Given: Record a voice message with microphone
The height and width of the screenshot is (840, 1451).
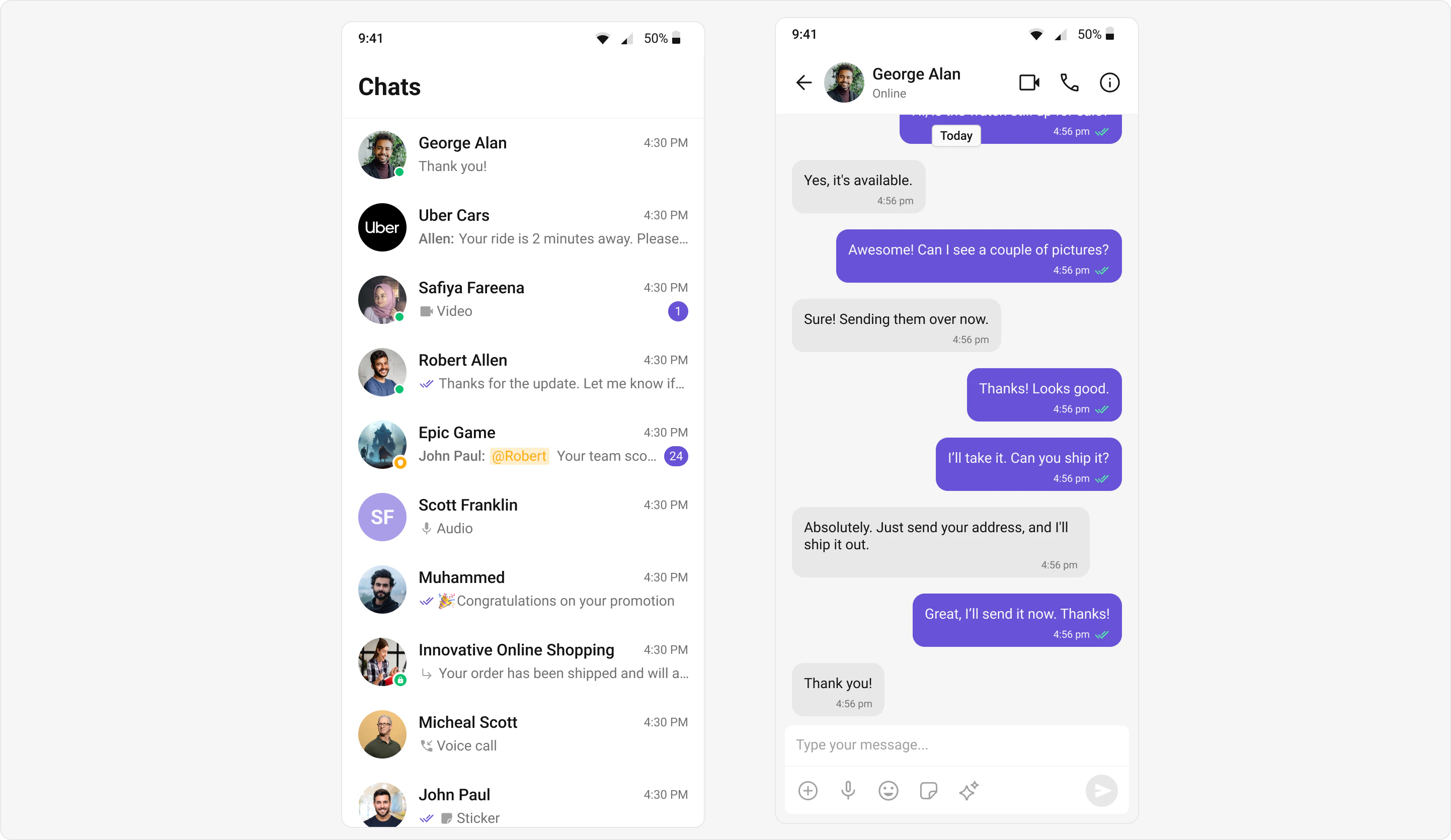Looking at the screenshot, I should pyautogui.click(x=848, y=791).
